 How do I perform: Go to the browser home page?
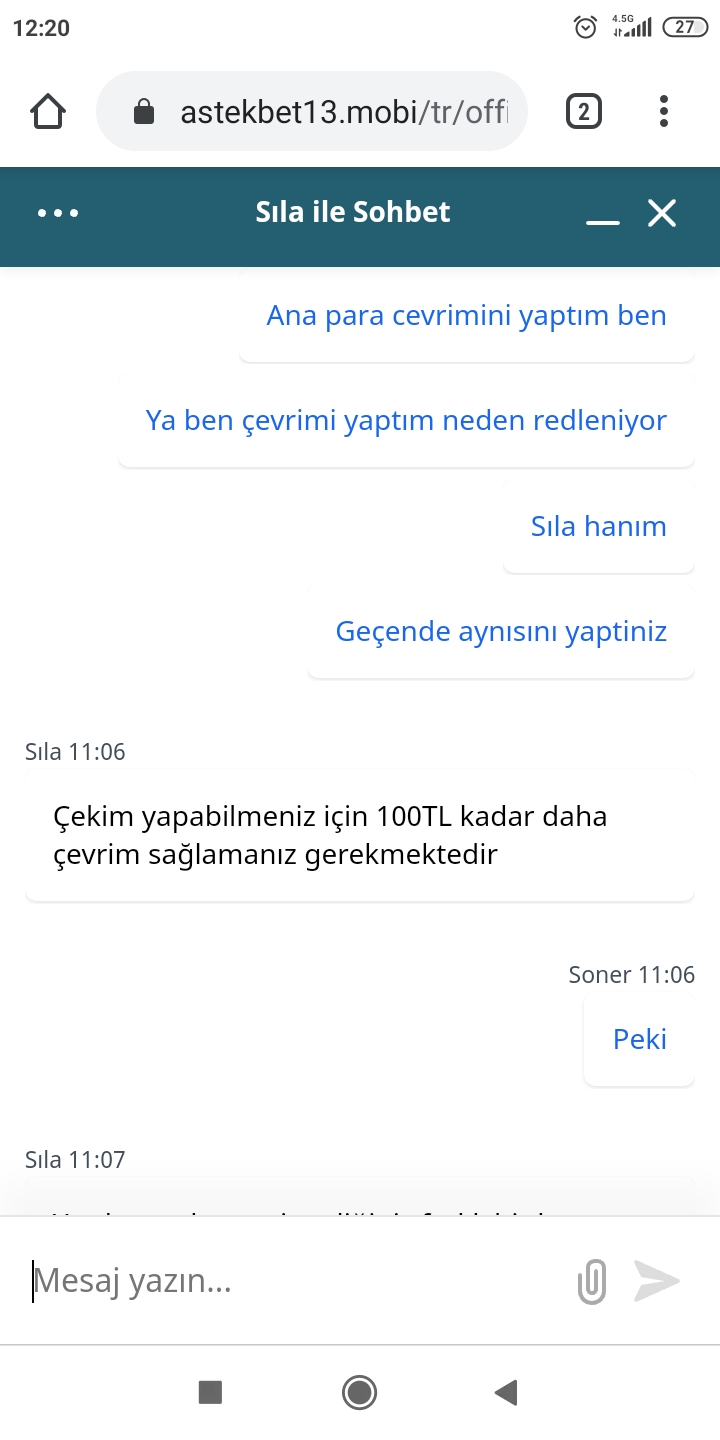[48, 111]
